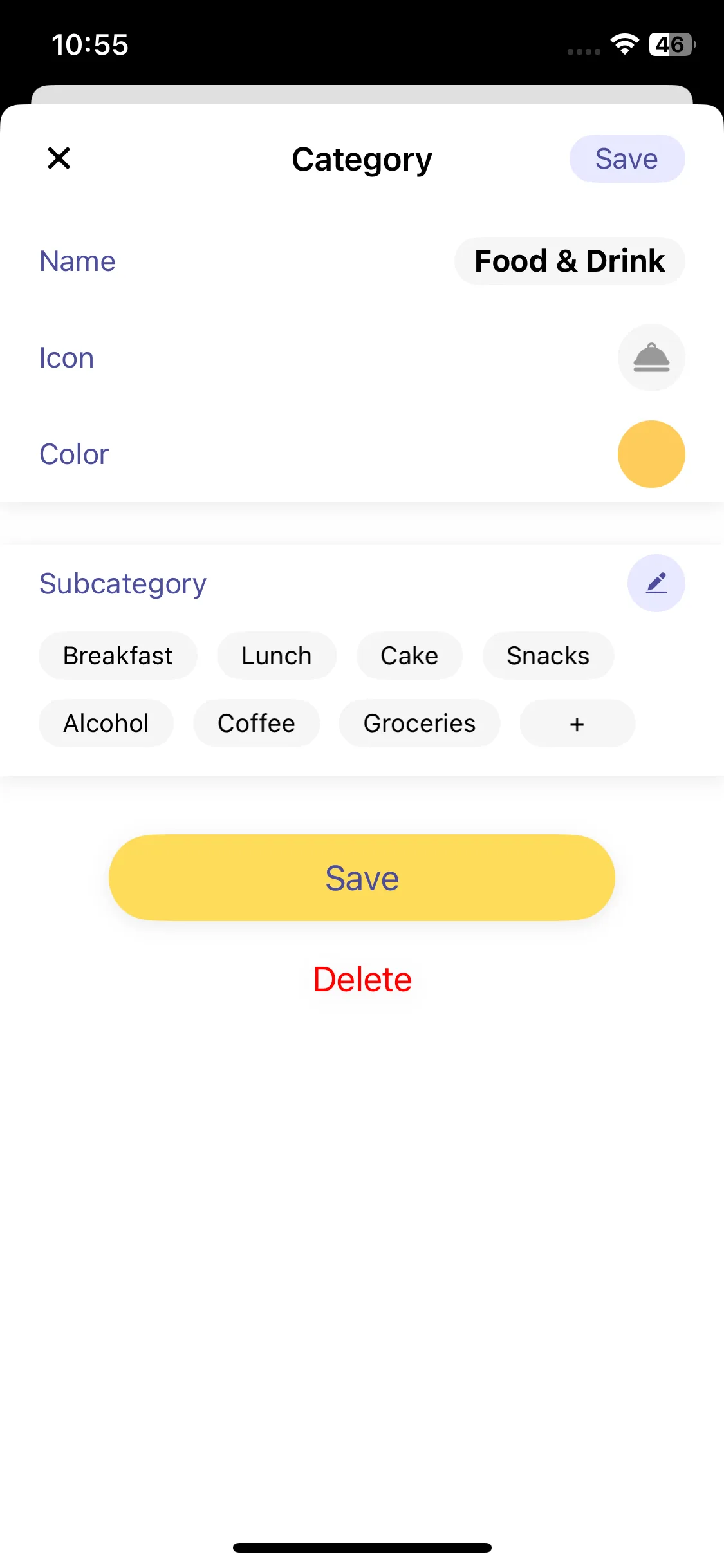724x1568 pixels.
Task: Tap the top-right Save button
Action: 626,159
